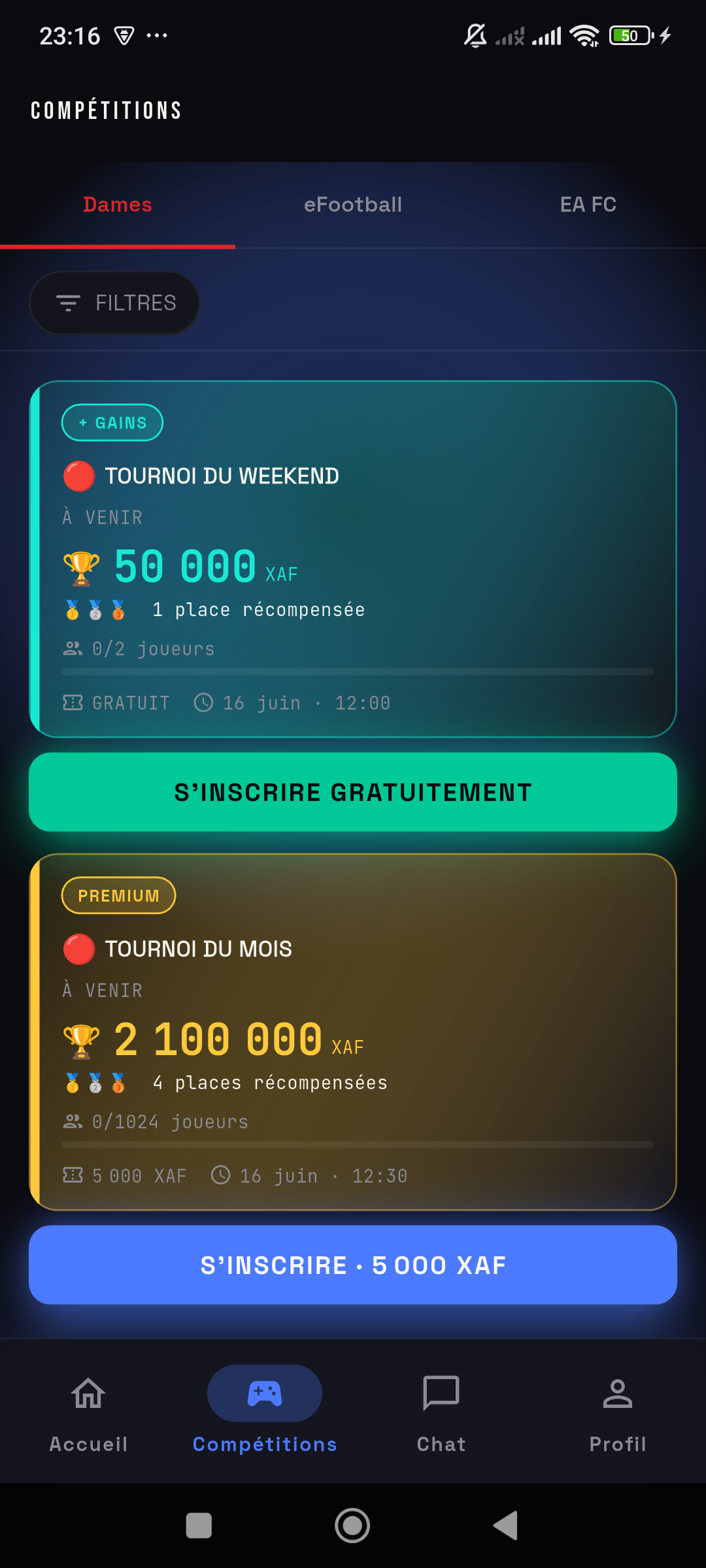Tap S'inscrire gratuitement button

point(353,792)
